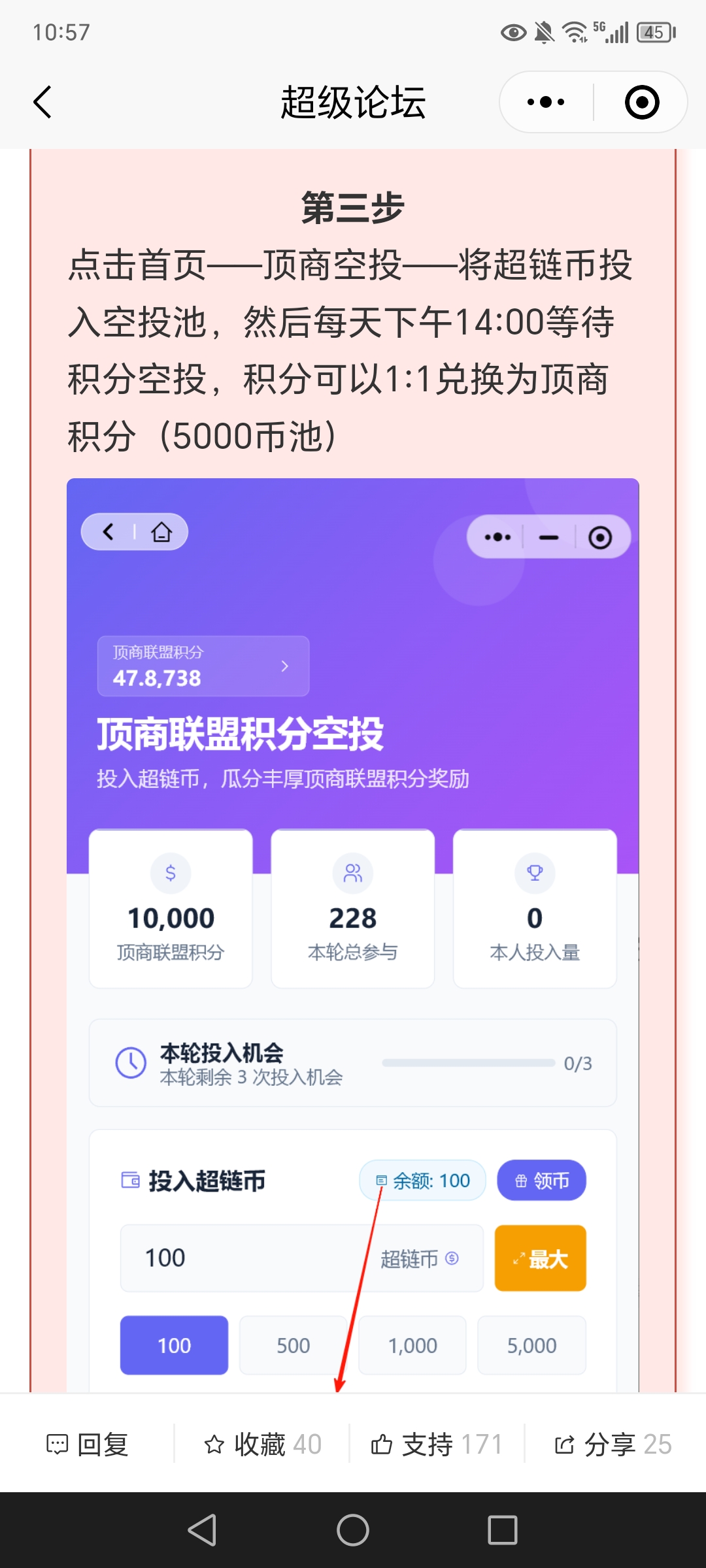Open the mini program more options menu

[x=546, y=103]
